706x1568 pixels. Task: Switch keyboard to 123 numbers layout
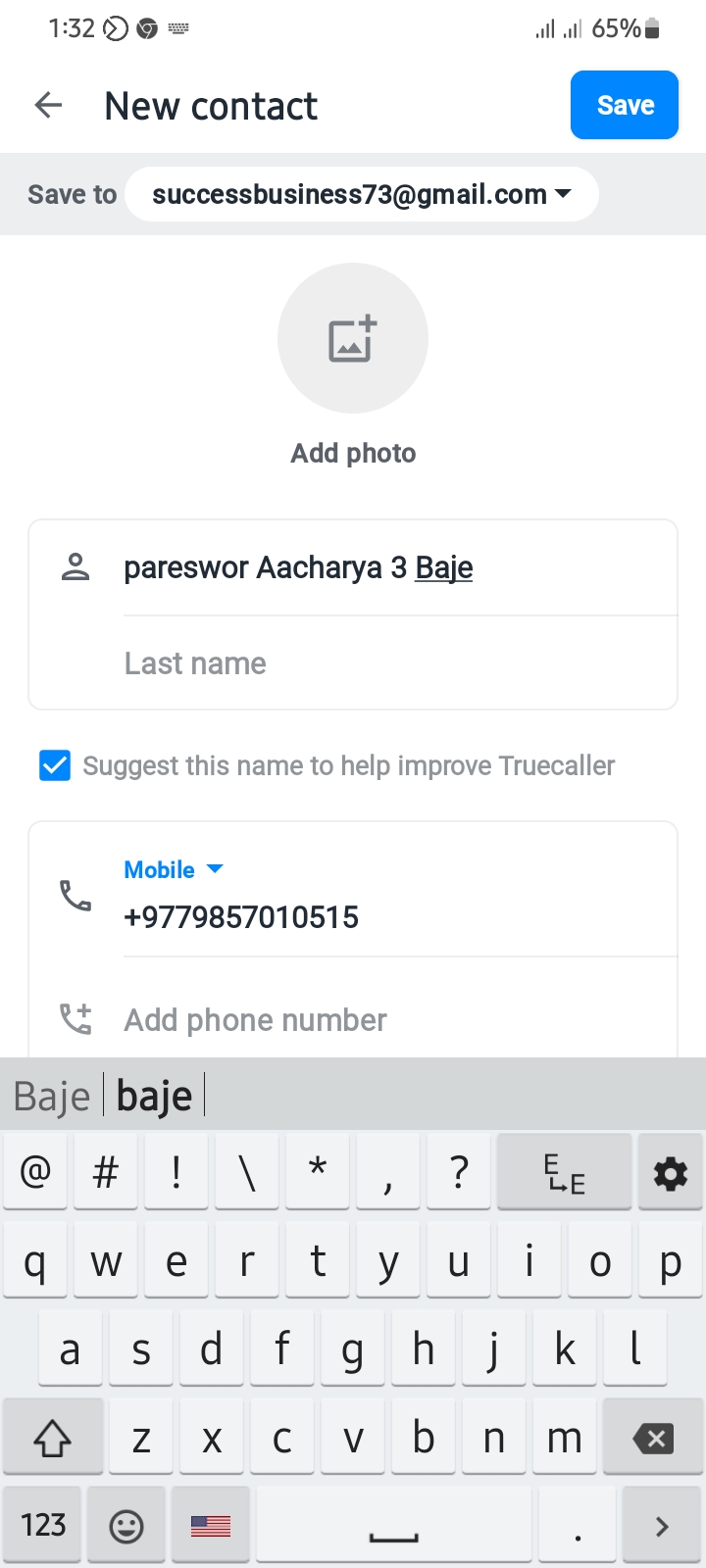click(43, 1525)
